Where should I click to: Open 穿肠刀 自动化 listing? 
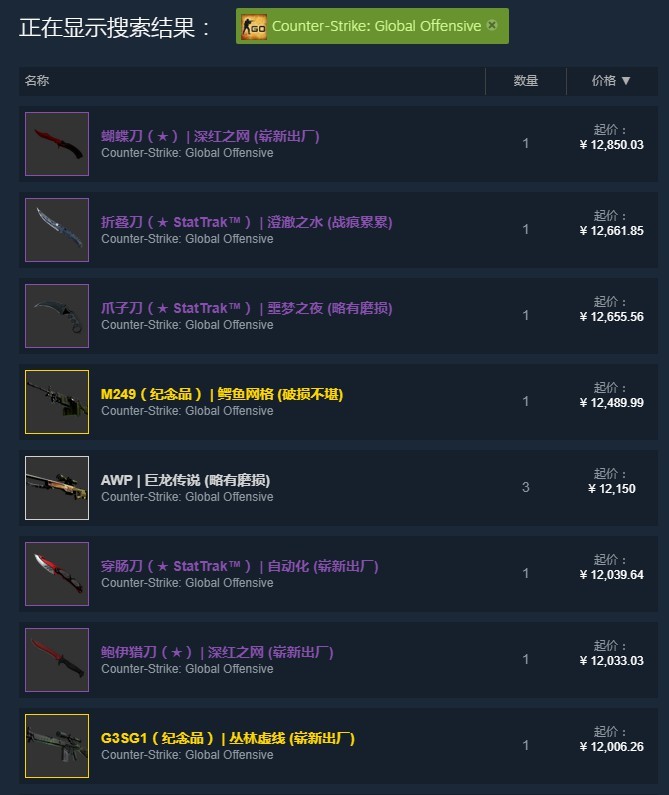pos(239,566)
